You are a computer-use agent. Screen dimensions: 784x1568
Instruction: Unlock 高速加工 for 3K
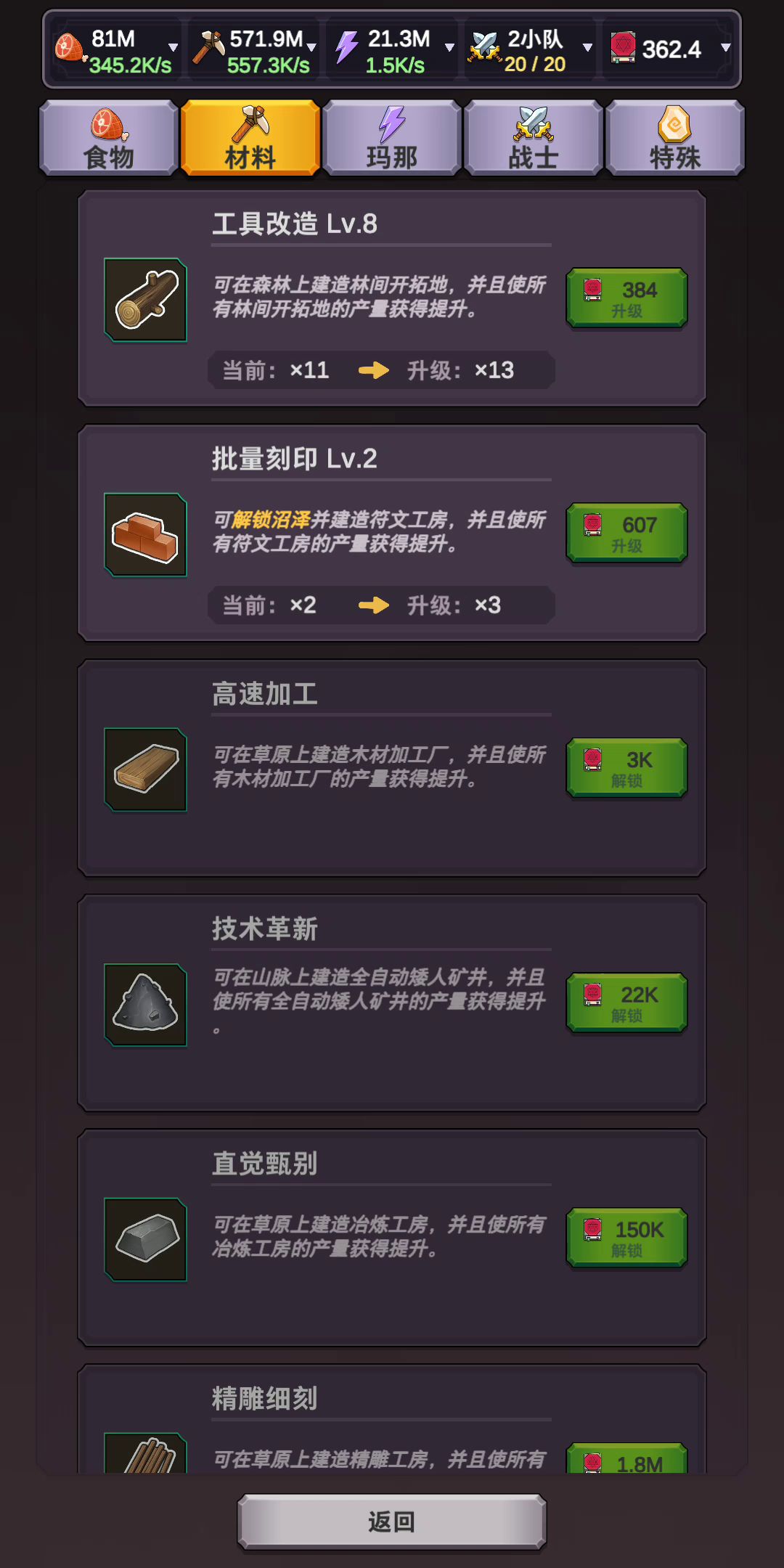[626, 768]
